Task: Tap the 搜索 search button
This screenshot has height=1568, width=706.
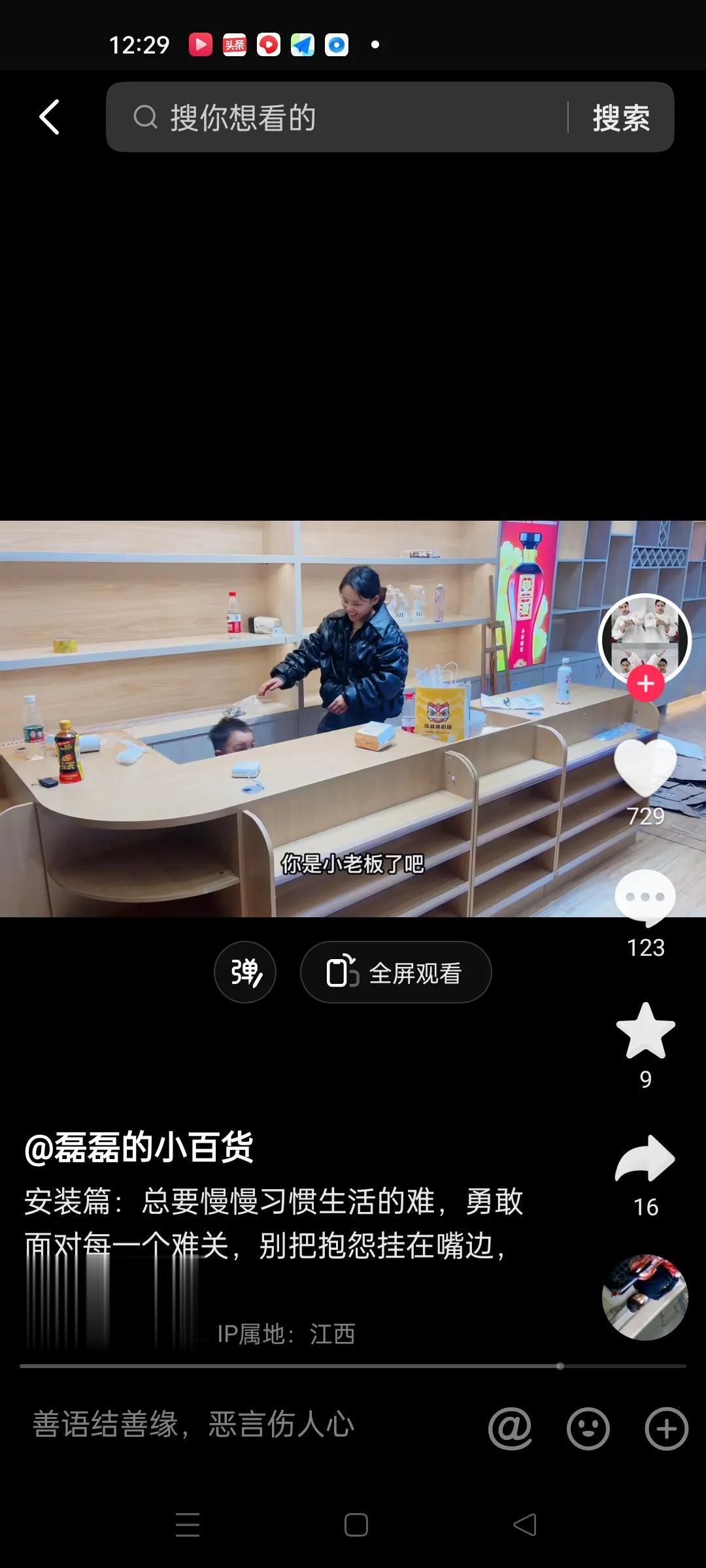Action: [620, 118]
